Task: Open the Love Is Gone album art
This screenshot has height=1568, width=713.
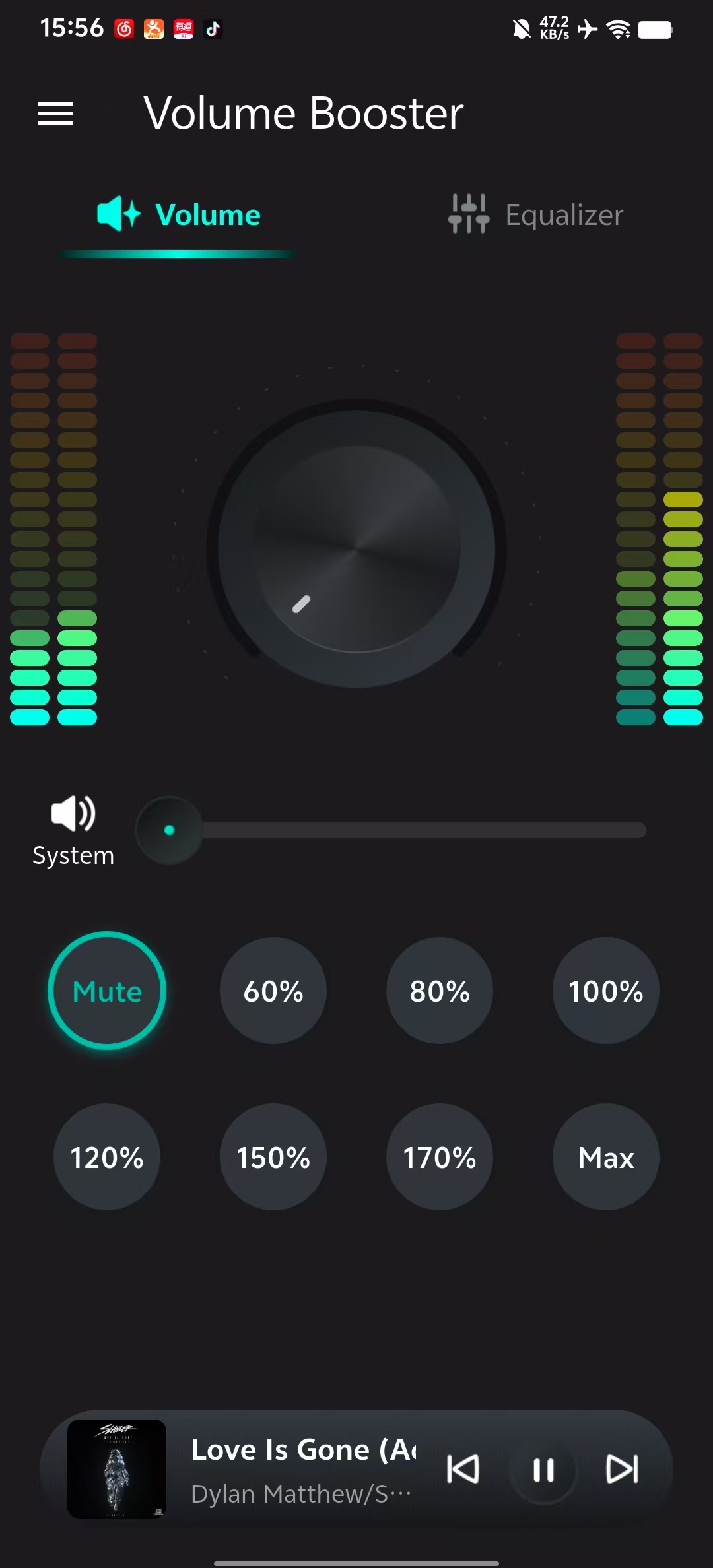Action: coord(117,1469)
